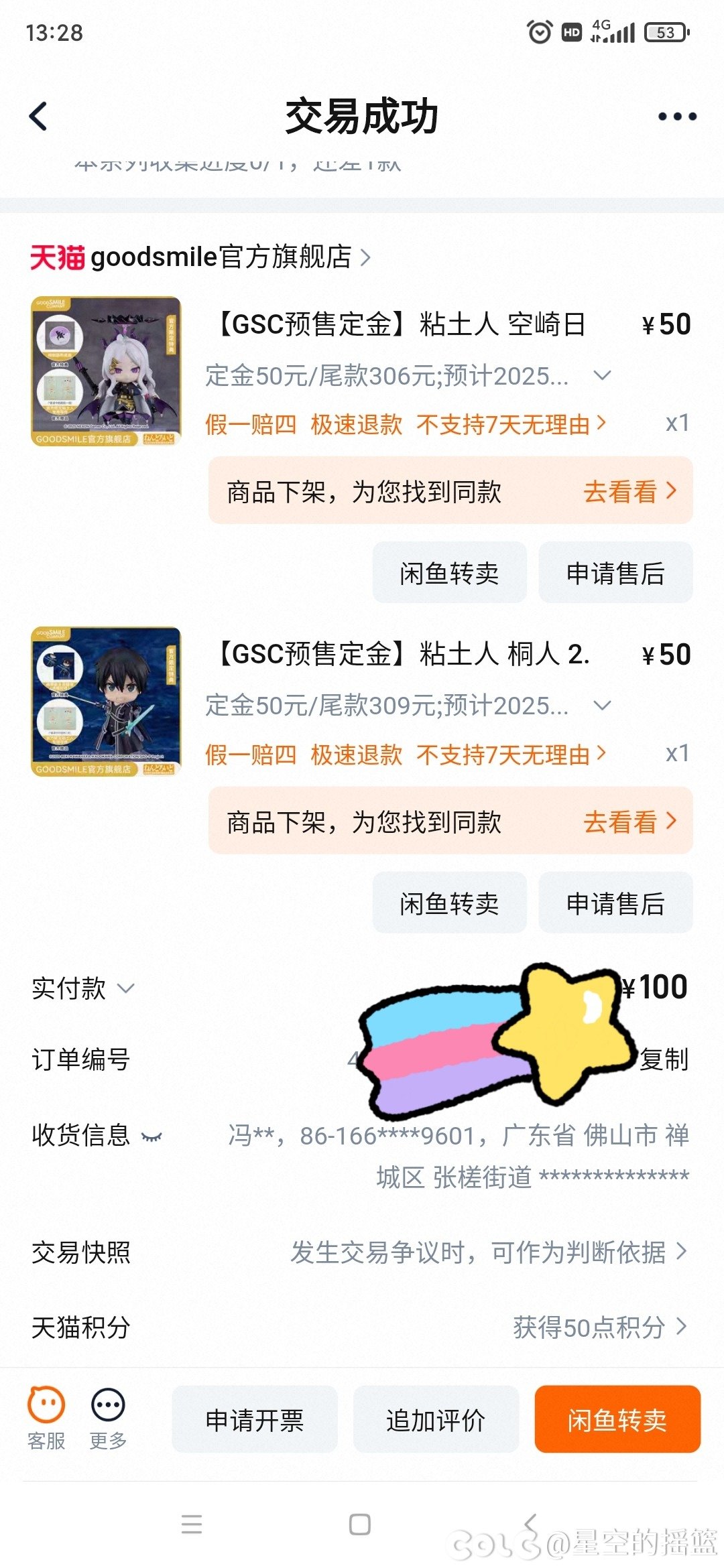Open the 桐人 Nendoroid product thumbnail
The width and height of the screenshot is (724, 1568).
point(107,702)
